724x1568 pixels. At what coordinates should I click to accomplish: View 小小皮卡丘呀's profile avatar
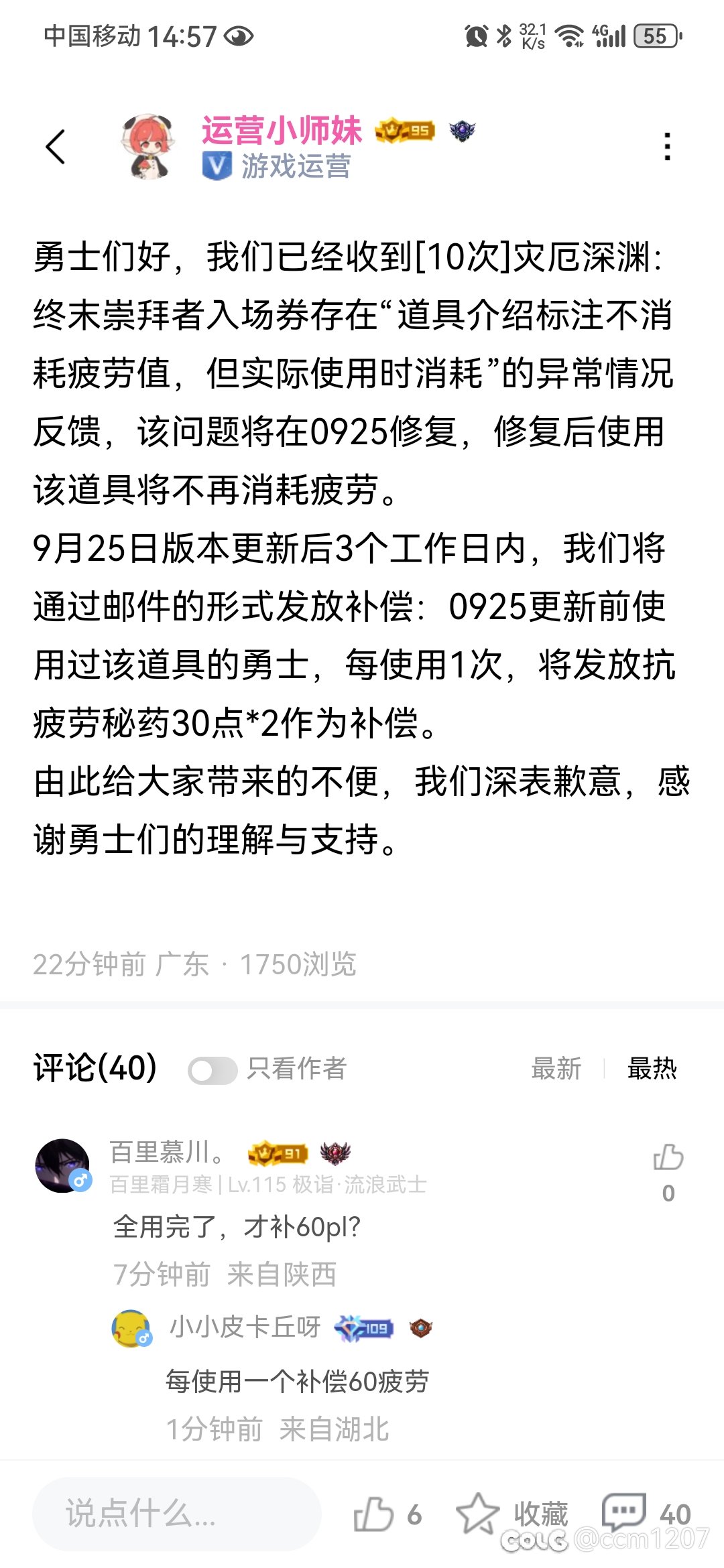[131, 1328]
